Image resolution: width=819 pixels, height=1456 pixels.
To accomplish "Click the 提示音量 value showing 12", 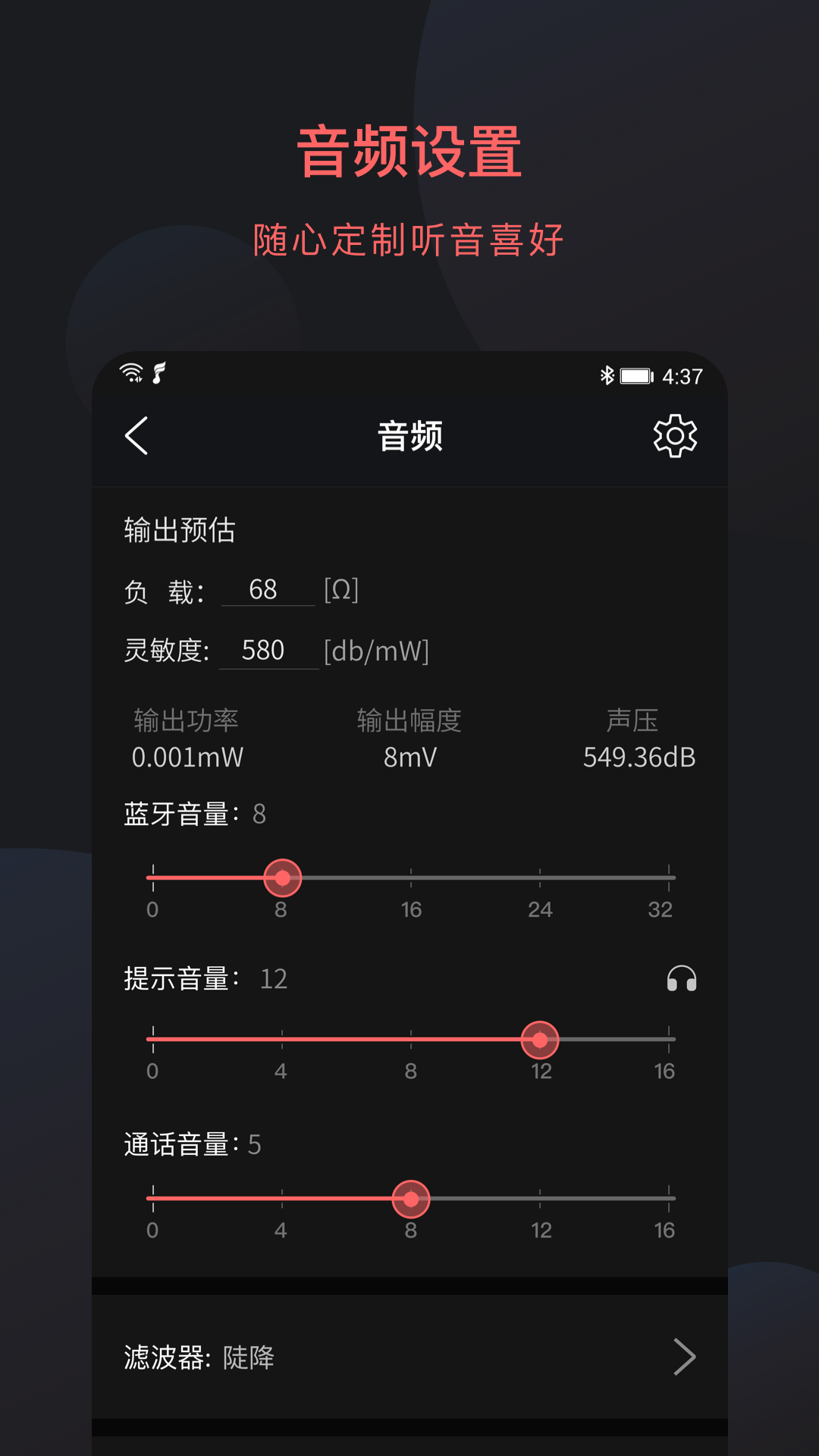I will point(273,980).
